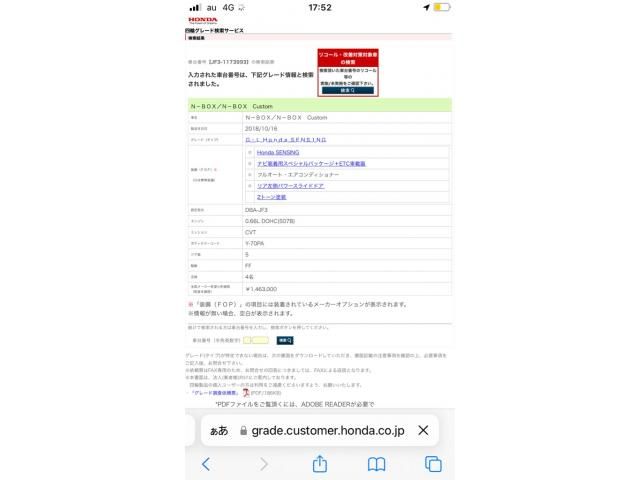
Task: Go back to the previous page
Action: point(206,463)
